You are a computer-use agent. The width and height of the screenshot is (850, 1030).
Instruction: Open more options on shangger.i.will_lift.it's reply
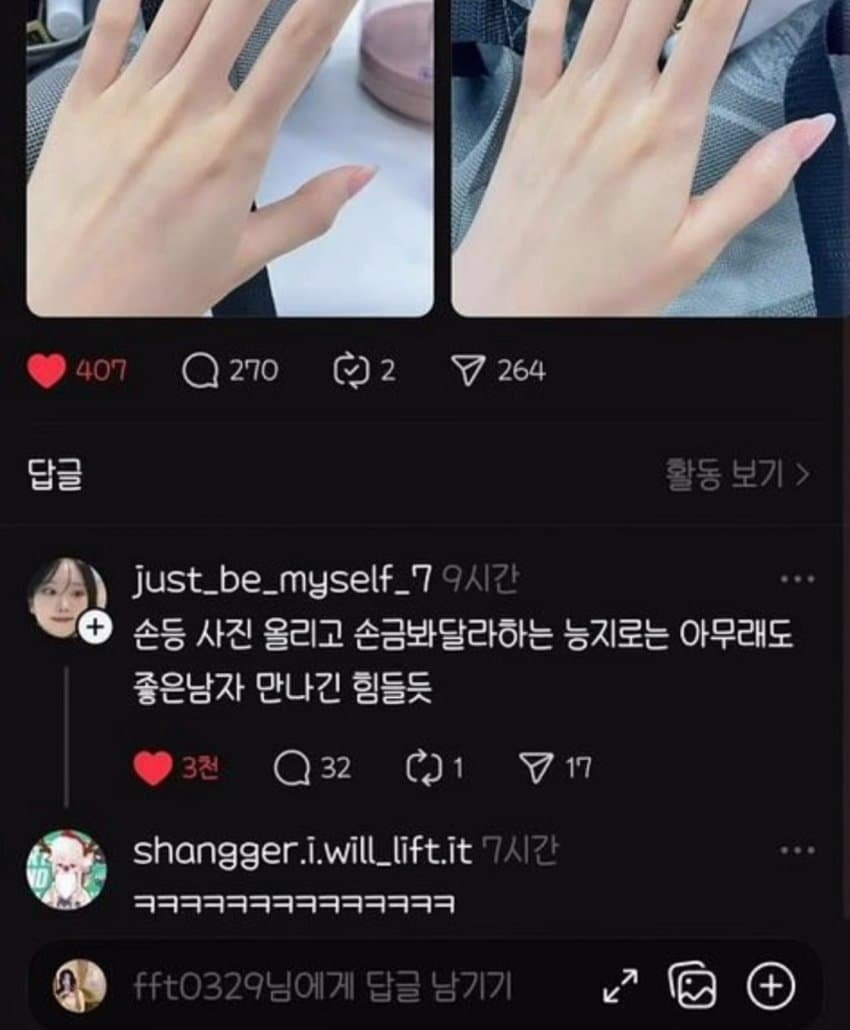click(x=796, y=850)
